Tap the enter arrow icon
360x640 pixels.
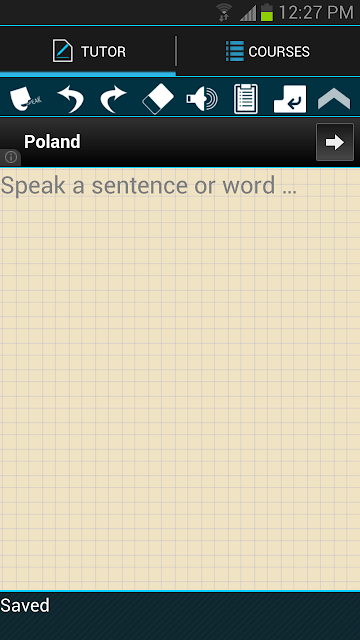point(290,98)
